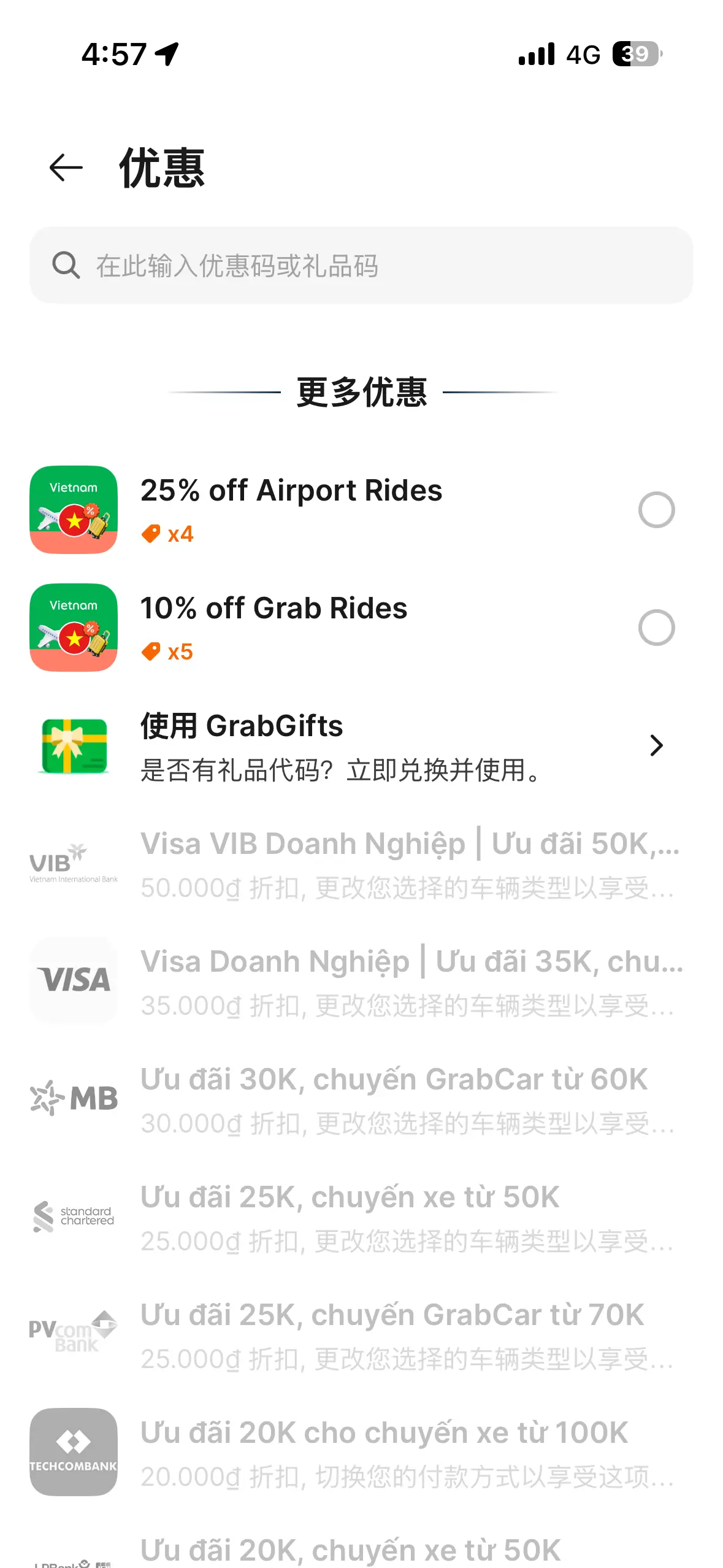Select the 10% off Grab Rides offer

(x=656, y=628)
